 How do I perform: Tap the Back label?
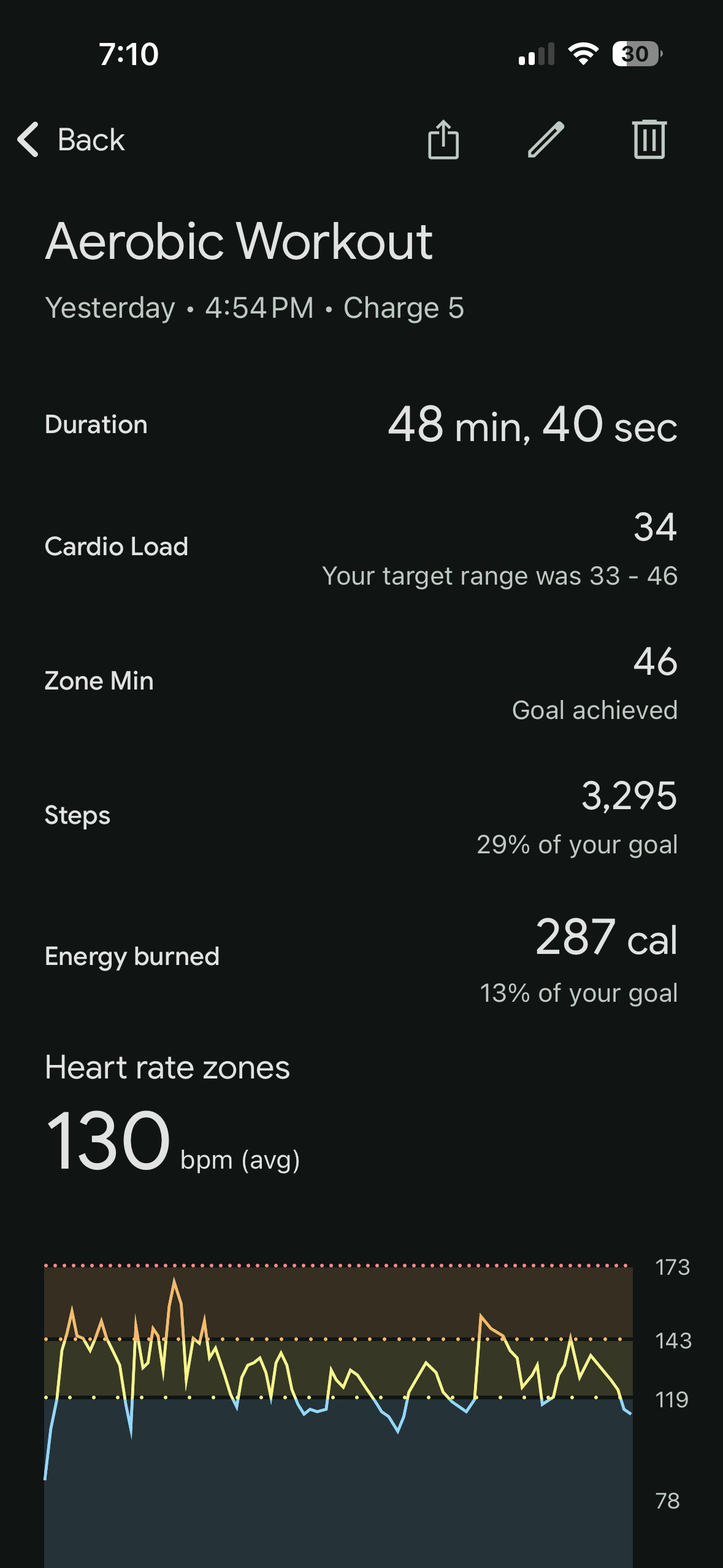[90, 139]
